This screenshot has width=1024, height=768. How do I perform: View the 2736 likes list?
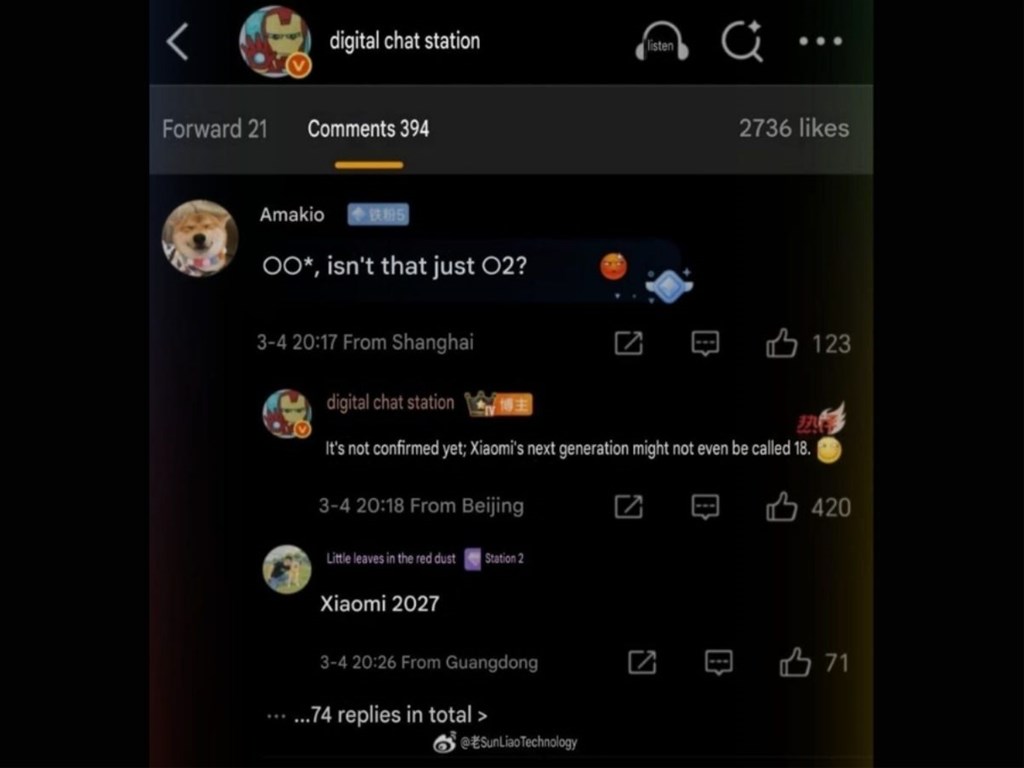(794, 129)
